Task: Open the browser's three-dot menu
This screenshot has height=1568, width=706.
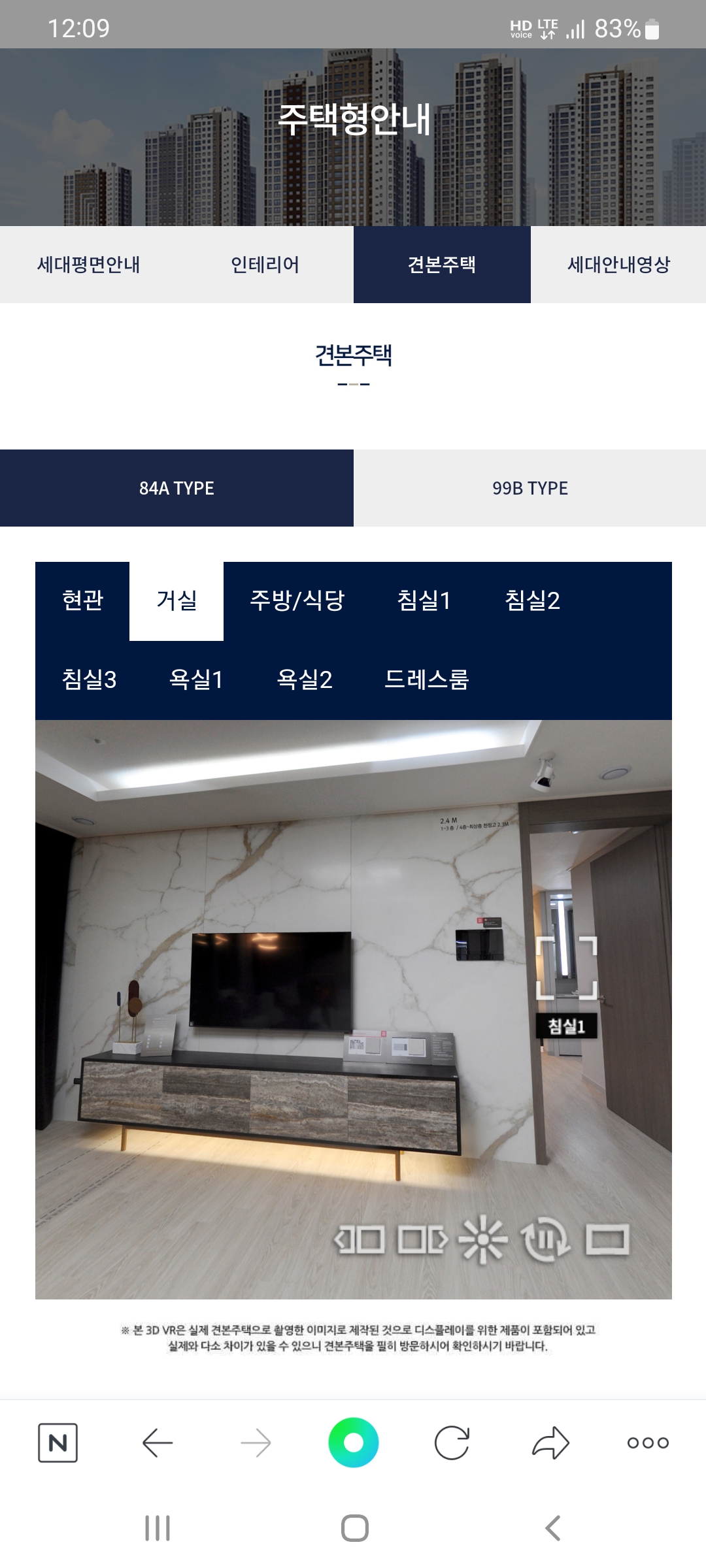Action: click(x=648, y=1443)
